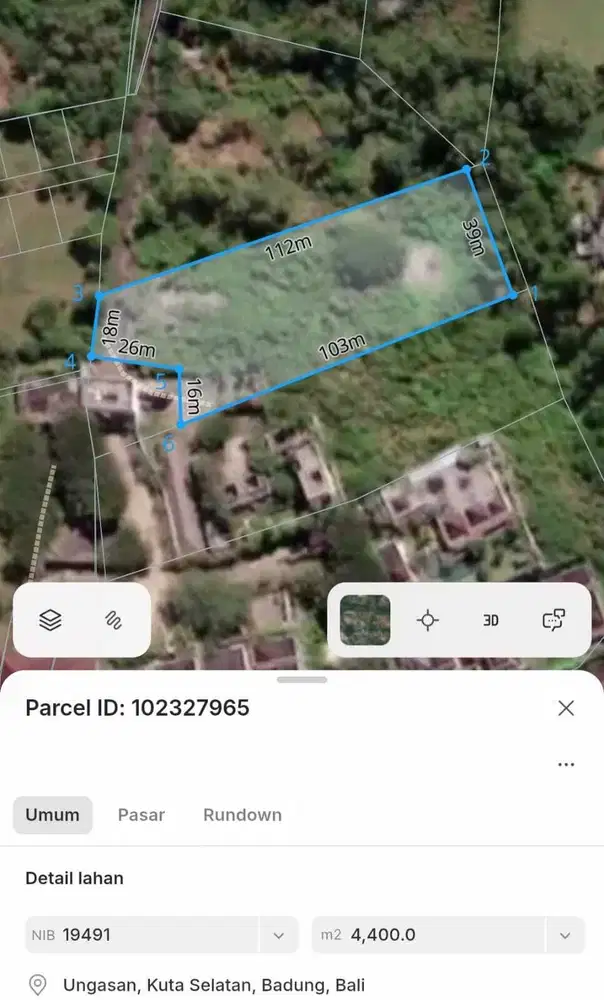
Task: Center the map on my location
Action: [428, 620]
